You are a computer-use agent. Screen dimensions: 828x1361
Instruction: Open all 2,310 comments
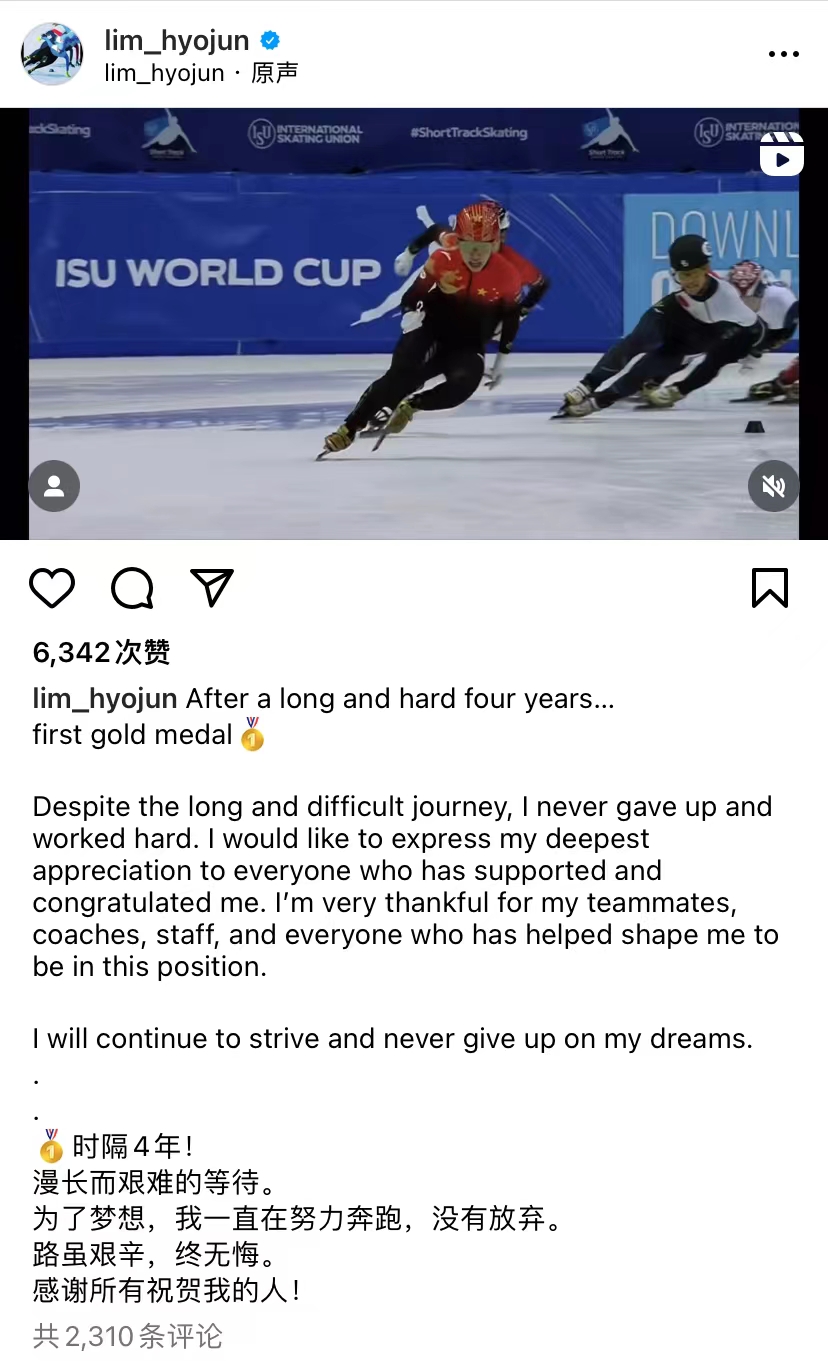pos(126,1336)
